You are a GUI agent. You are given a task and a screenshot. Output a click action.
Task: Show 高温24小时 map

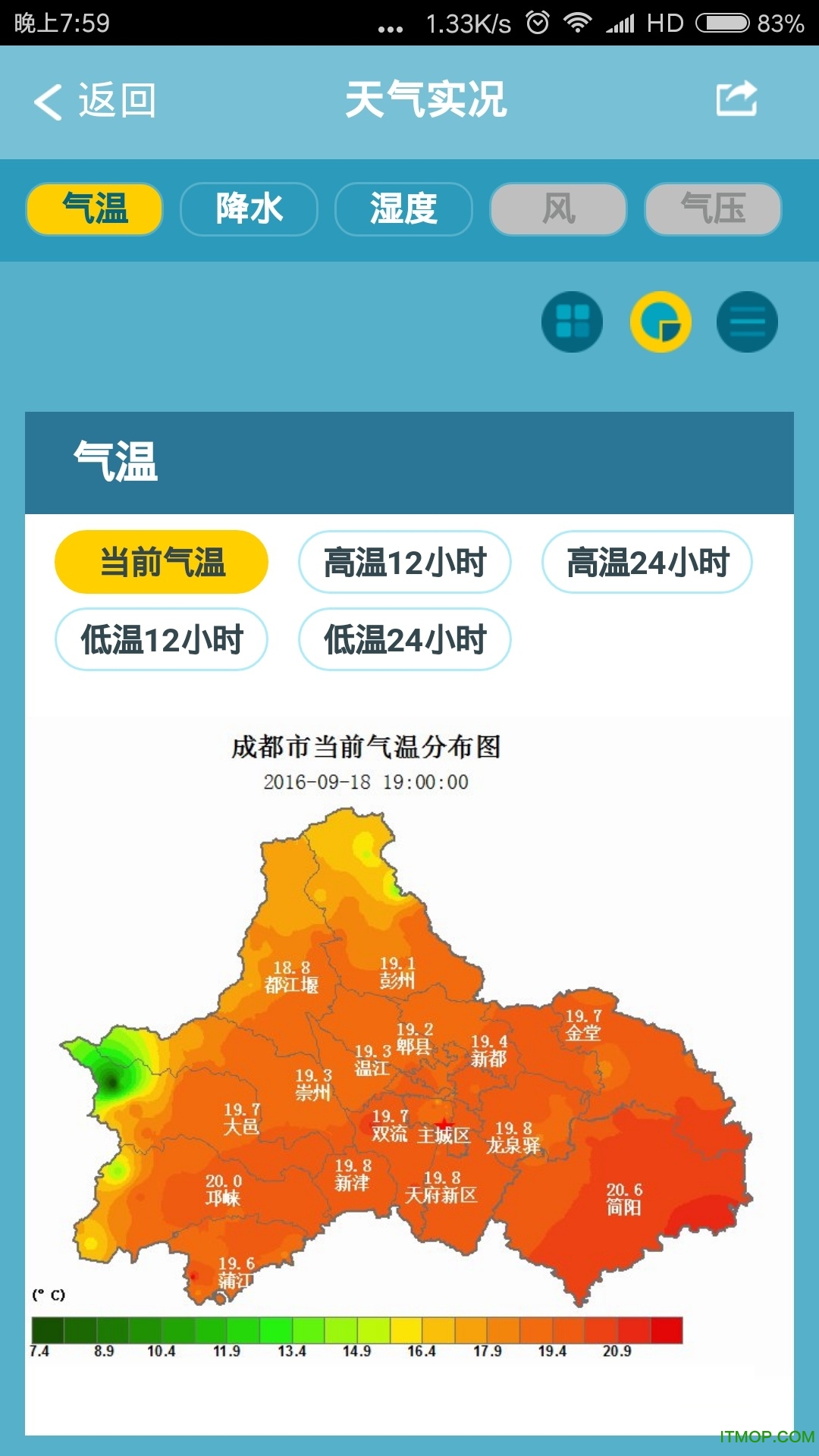(x=647, y=562)
